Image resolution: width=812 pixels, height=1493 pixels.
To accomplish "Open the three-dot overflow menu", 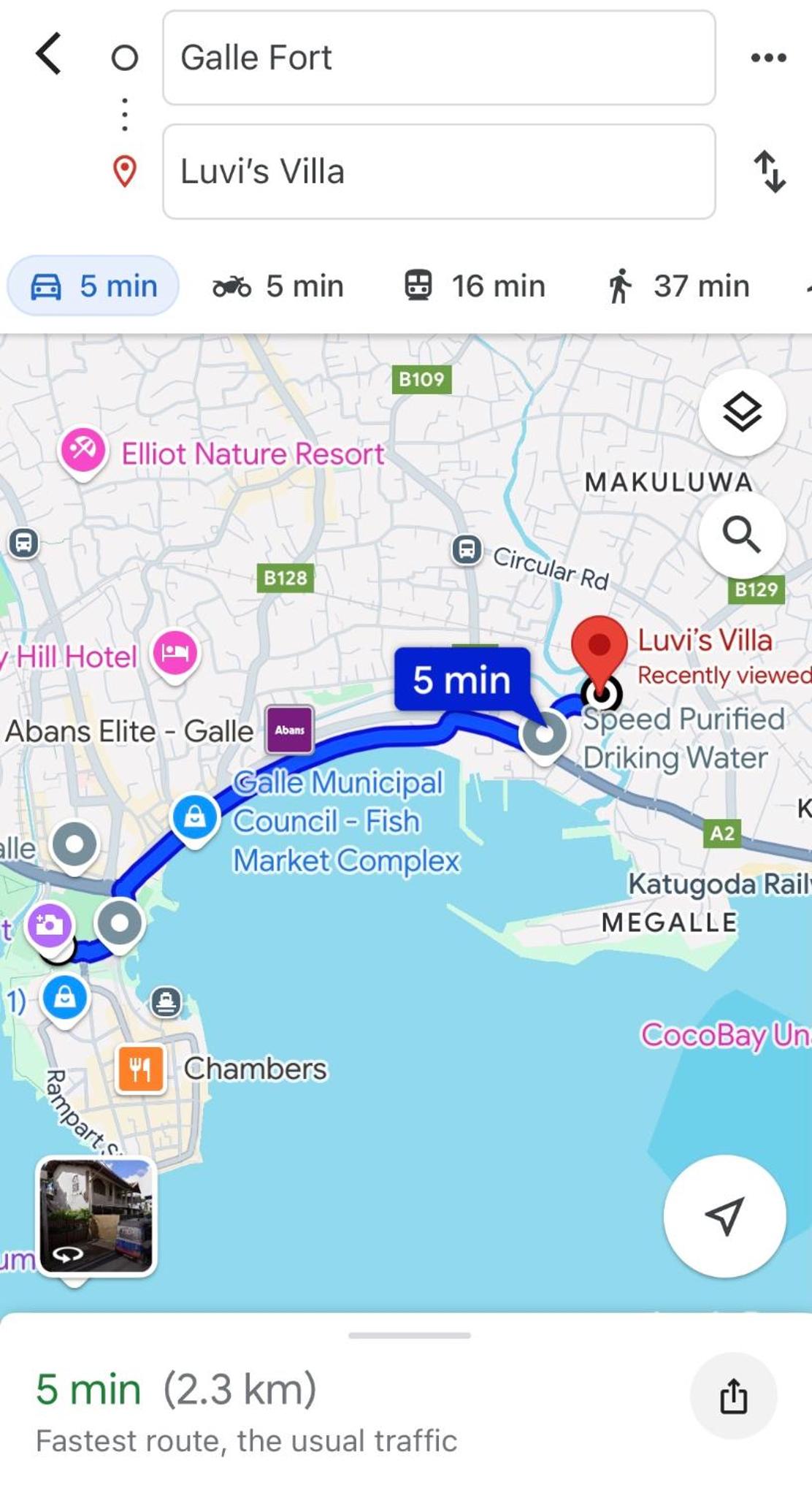I will pos(768,58).
